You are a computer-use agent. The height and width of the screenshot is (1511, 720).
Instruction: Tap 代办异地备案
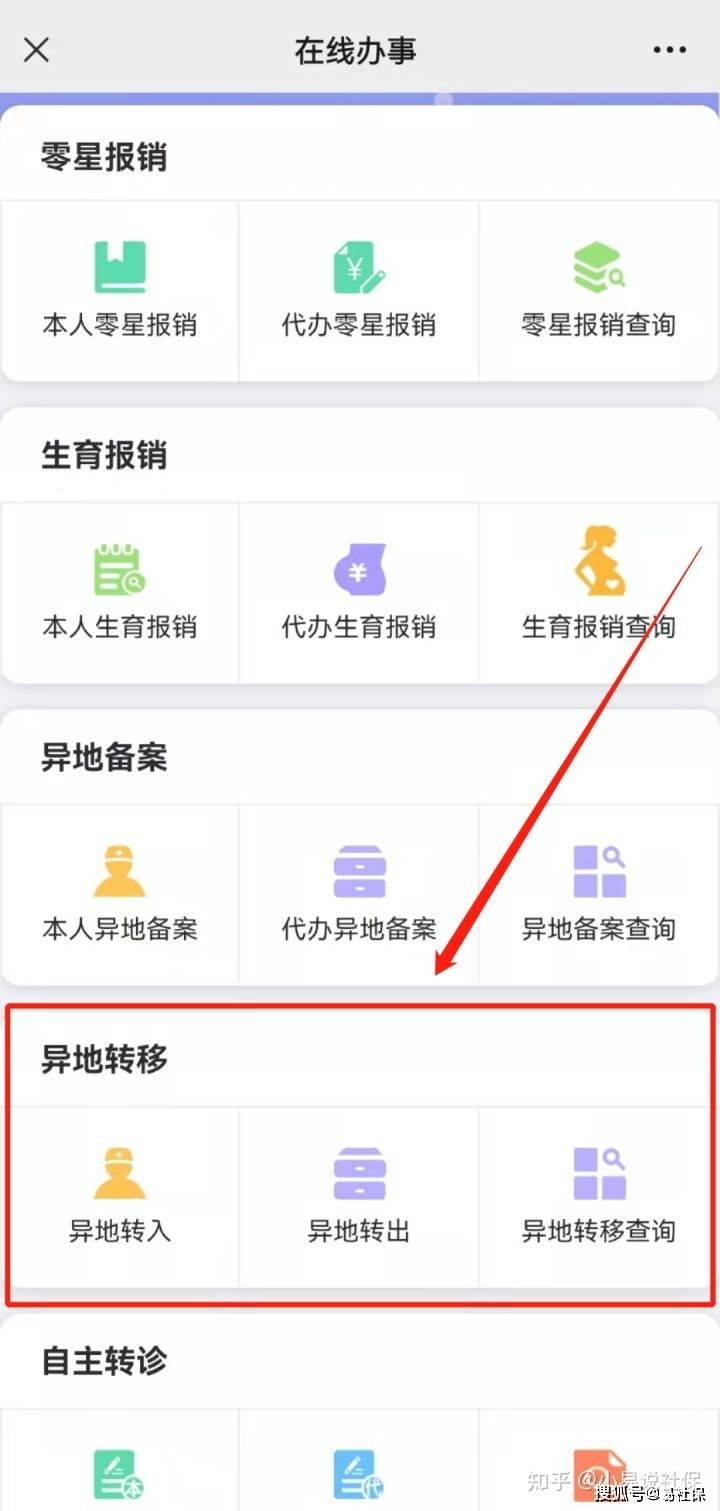coord(359,892)
